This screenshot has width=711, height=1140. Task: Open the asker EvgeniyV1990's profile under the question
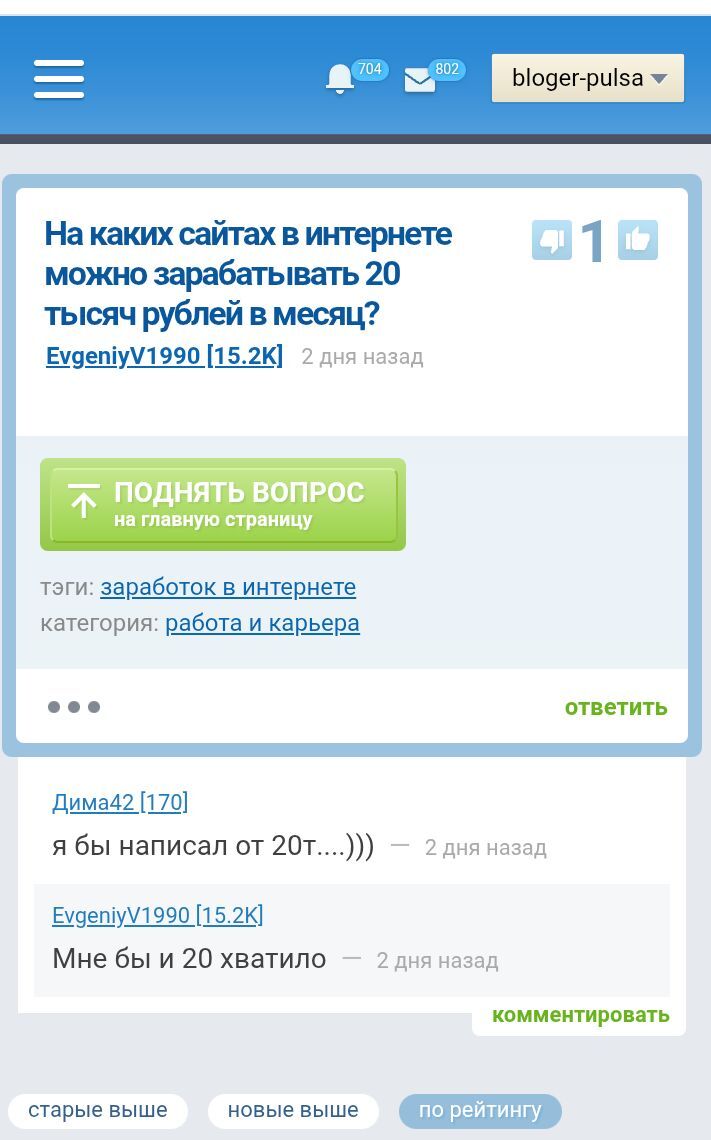point(164,356)
